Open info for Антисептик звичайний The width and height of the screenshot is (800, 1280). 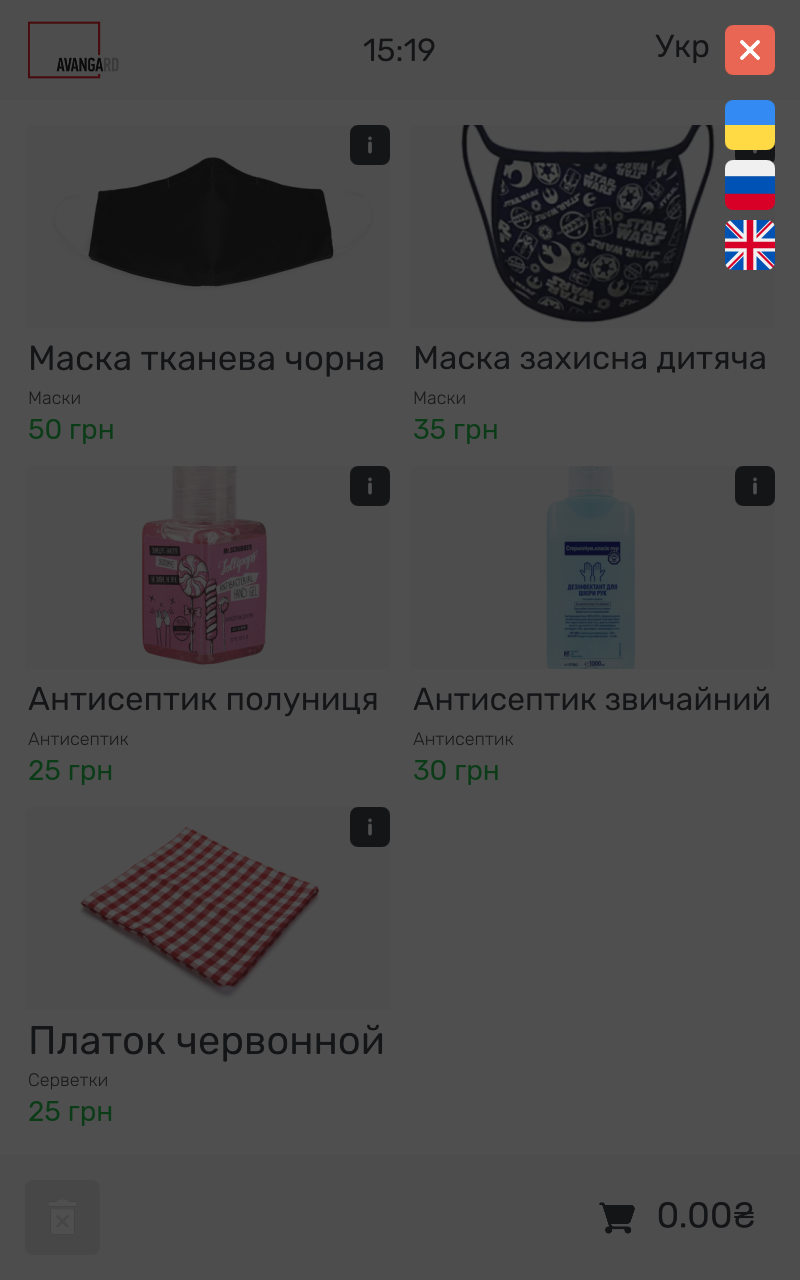coord(755,486)
